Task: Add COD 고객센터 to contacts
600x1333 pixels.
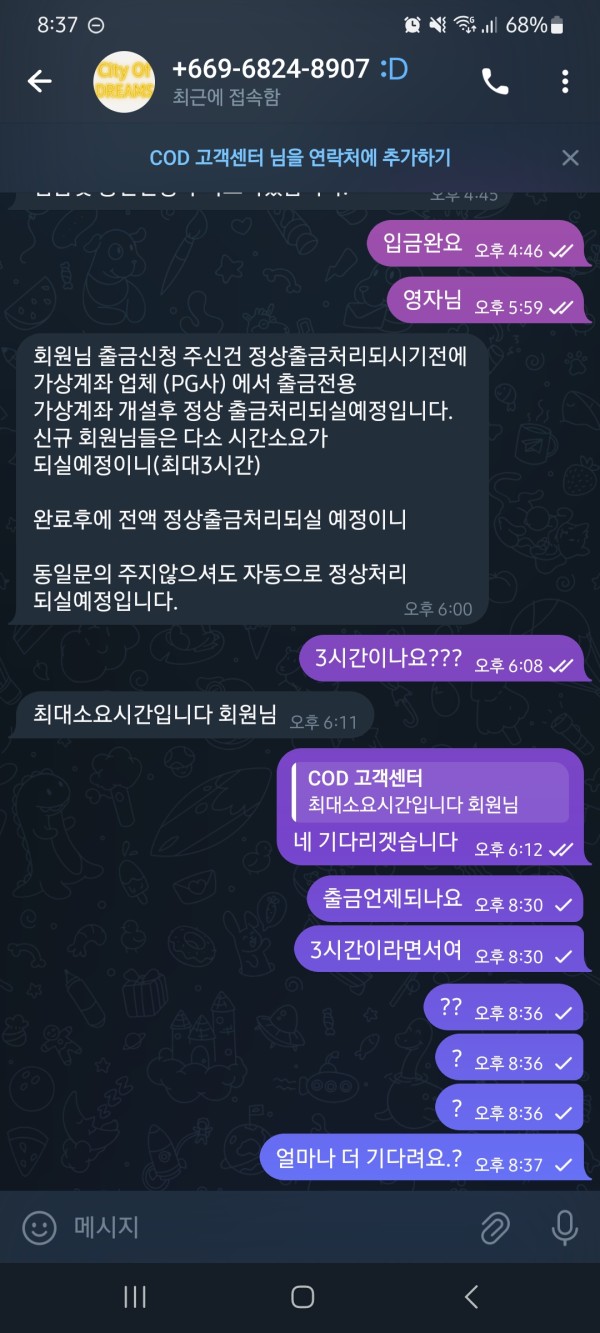Action: click(x=300, y=158)
